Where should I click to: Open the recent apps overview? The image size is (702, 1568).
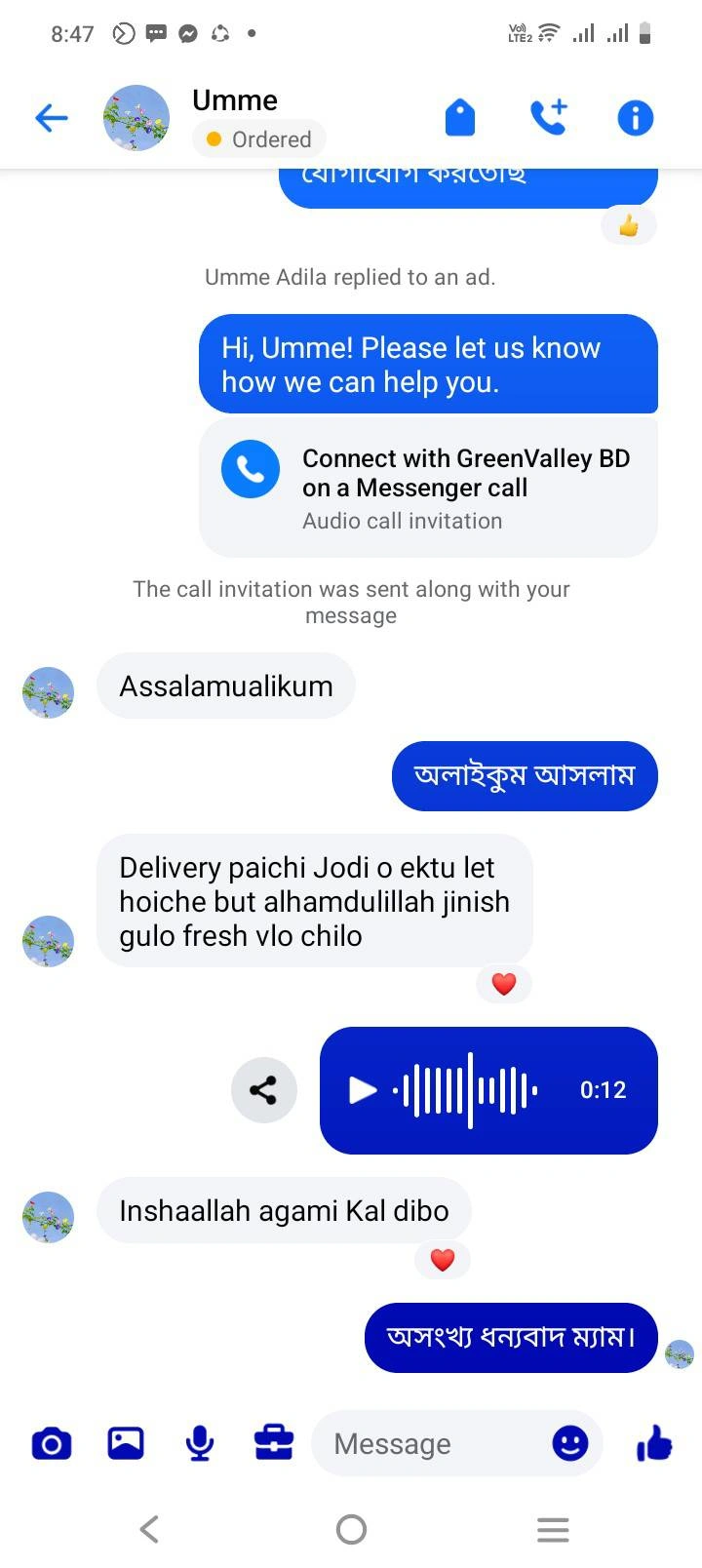coord(553,1529)
